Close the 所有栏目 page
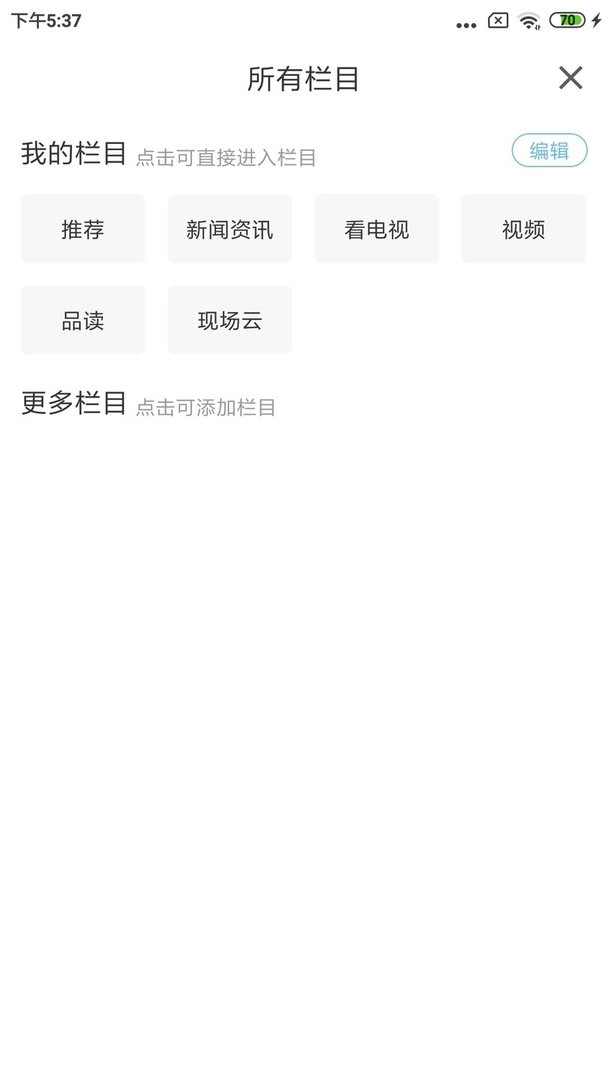 point(570,78)
